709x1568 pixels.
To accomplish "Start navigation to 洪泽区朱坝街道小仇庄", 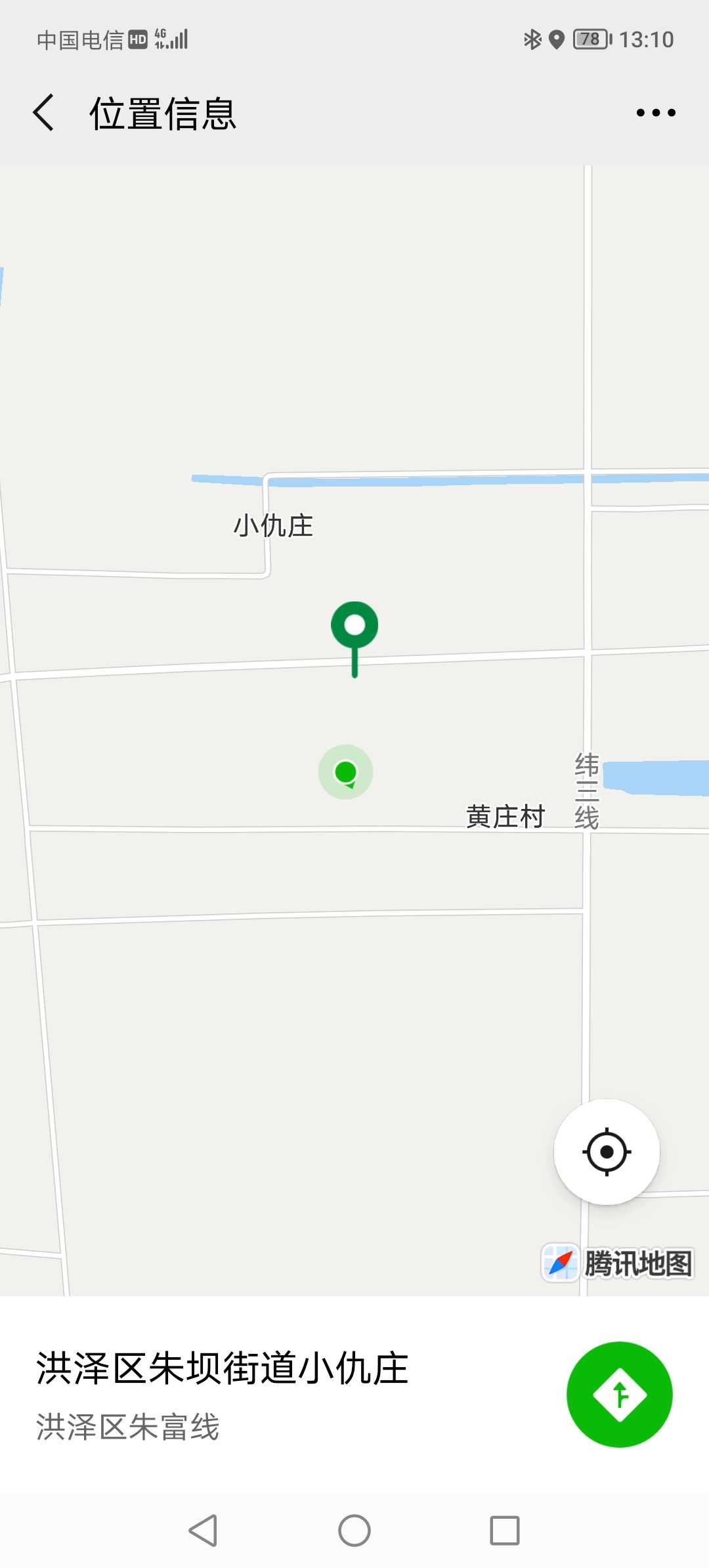I will 619,1394.
